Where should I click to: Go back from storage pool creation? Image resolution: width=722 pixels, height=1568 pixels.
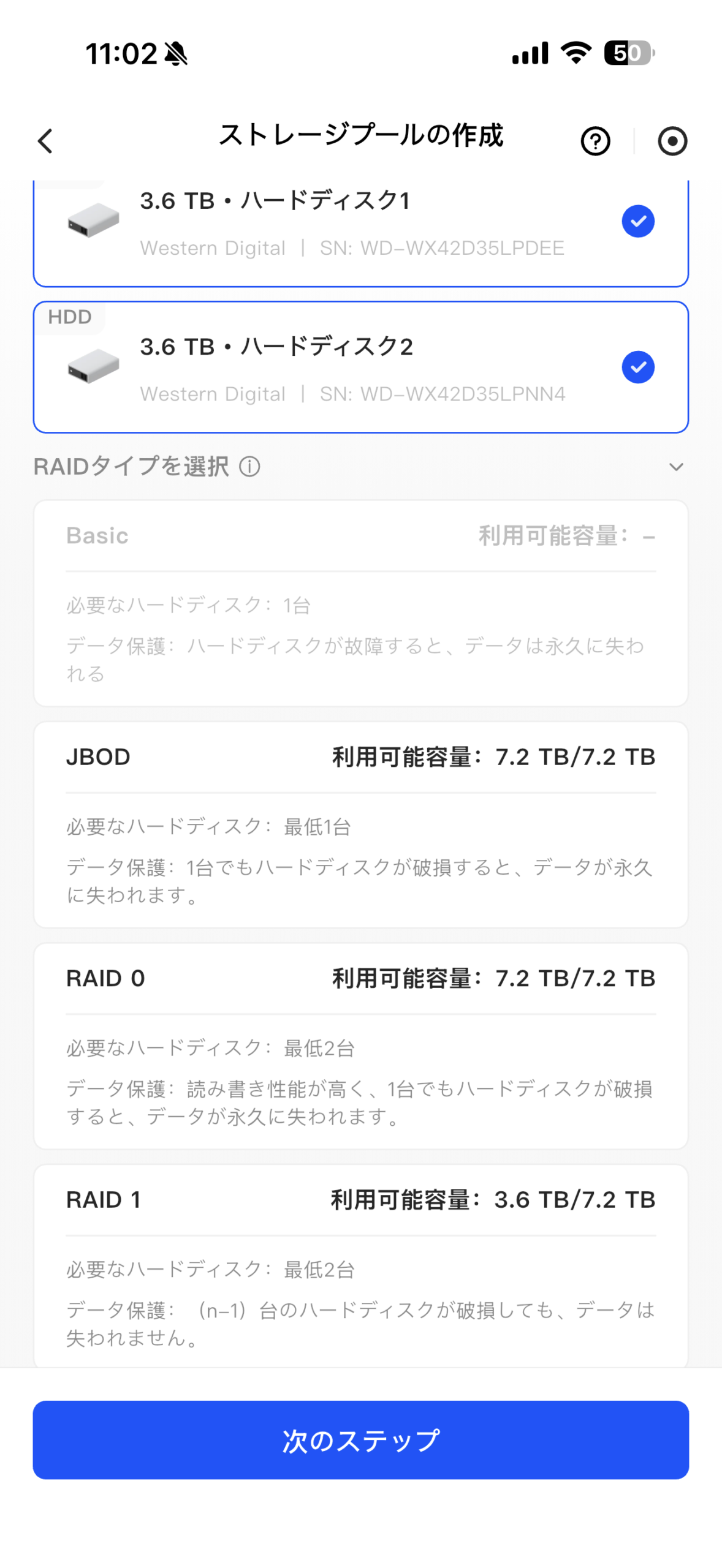45,141
